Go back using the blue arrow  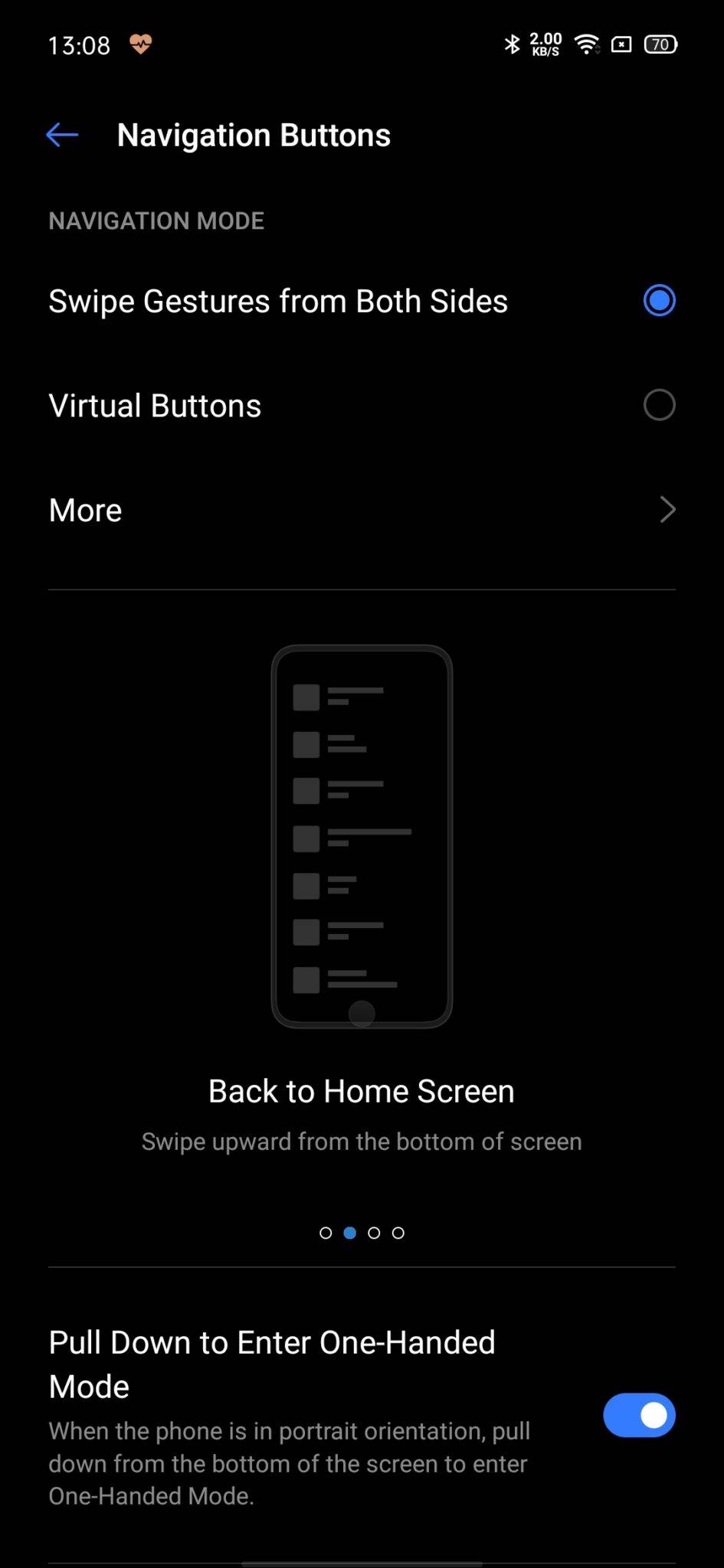[x=62, y=135]
